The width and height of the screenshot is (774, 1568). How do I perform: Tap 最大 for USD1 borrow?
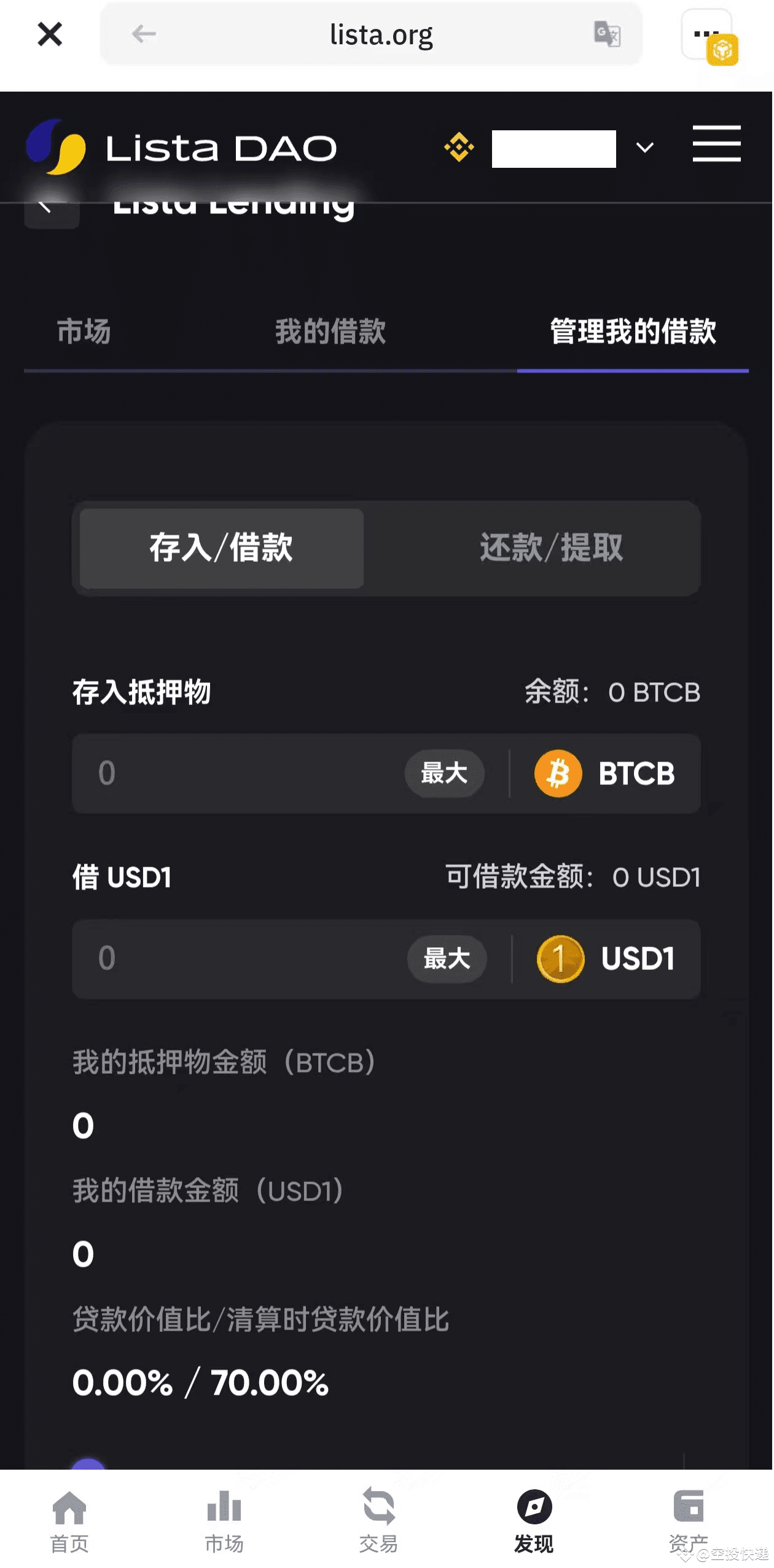pyautogui.click(x=447, y=959)
